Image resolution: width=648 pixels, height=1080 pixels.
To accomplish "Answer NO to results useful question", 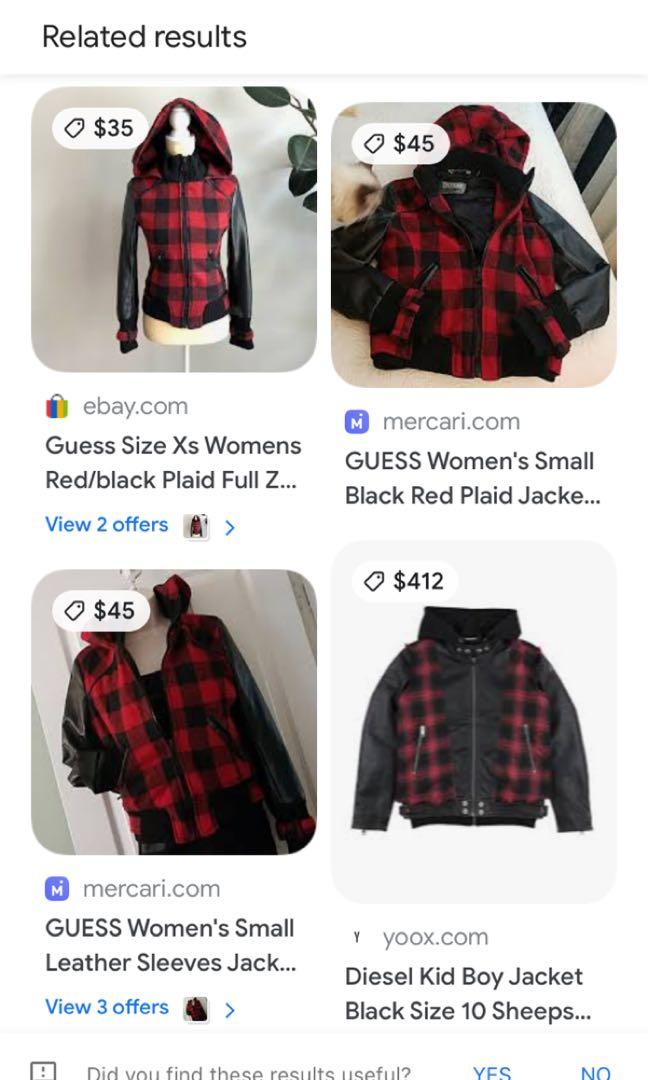I will 595,1072.
